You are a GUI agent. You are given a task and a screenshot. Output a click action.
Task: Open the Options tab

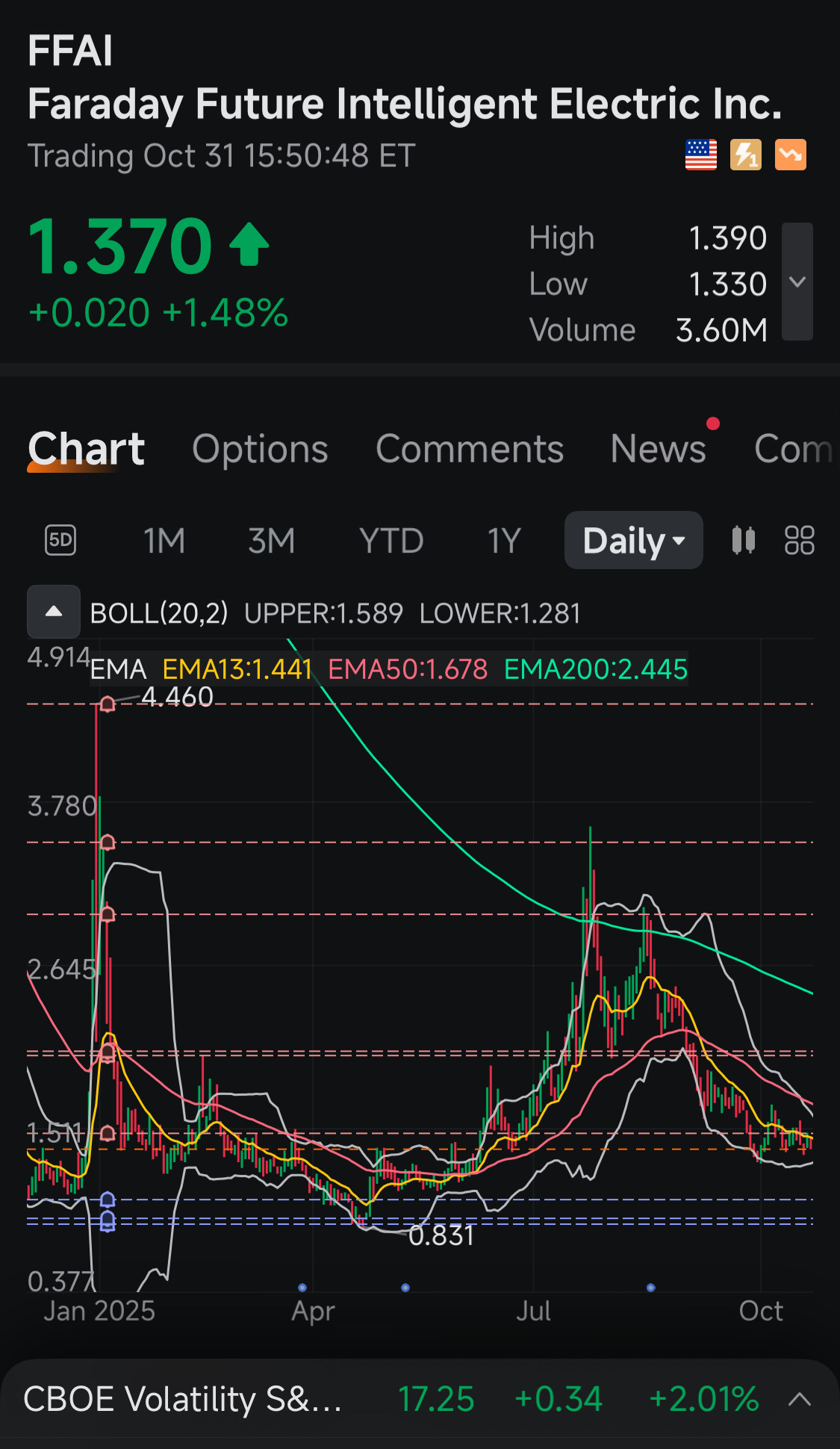click(260, 450)
